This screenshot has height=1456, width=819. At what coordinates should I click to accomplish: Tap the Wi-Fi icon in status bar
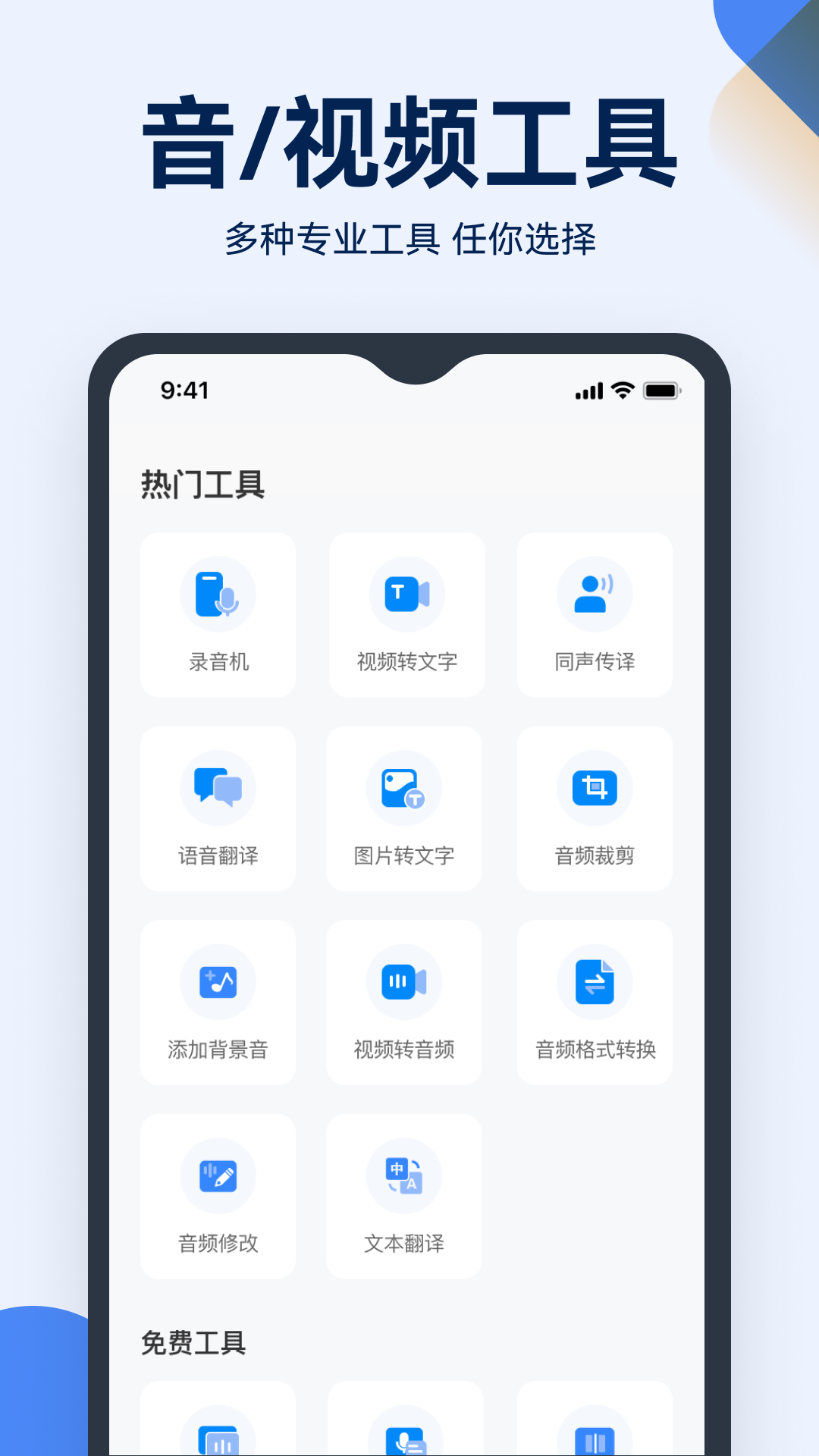620,391
